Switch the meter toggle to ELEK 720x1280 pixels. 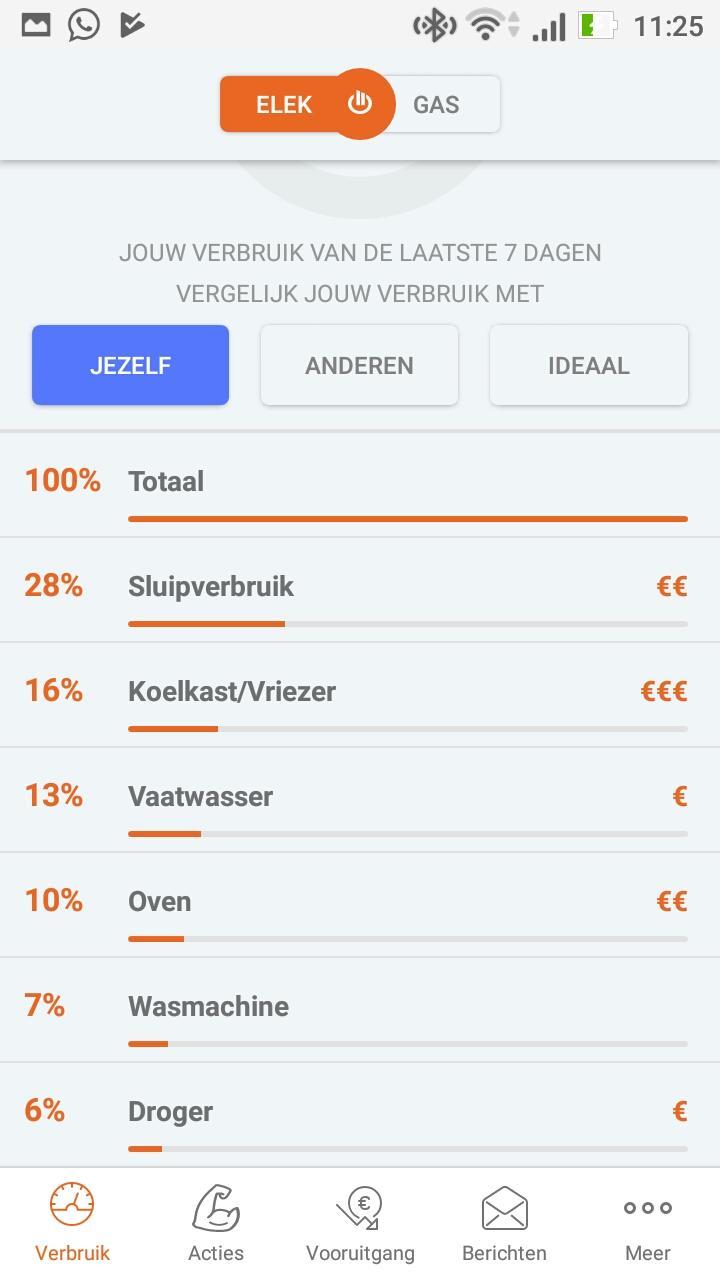coord(287,103)
